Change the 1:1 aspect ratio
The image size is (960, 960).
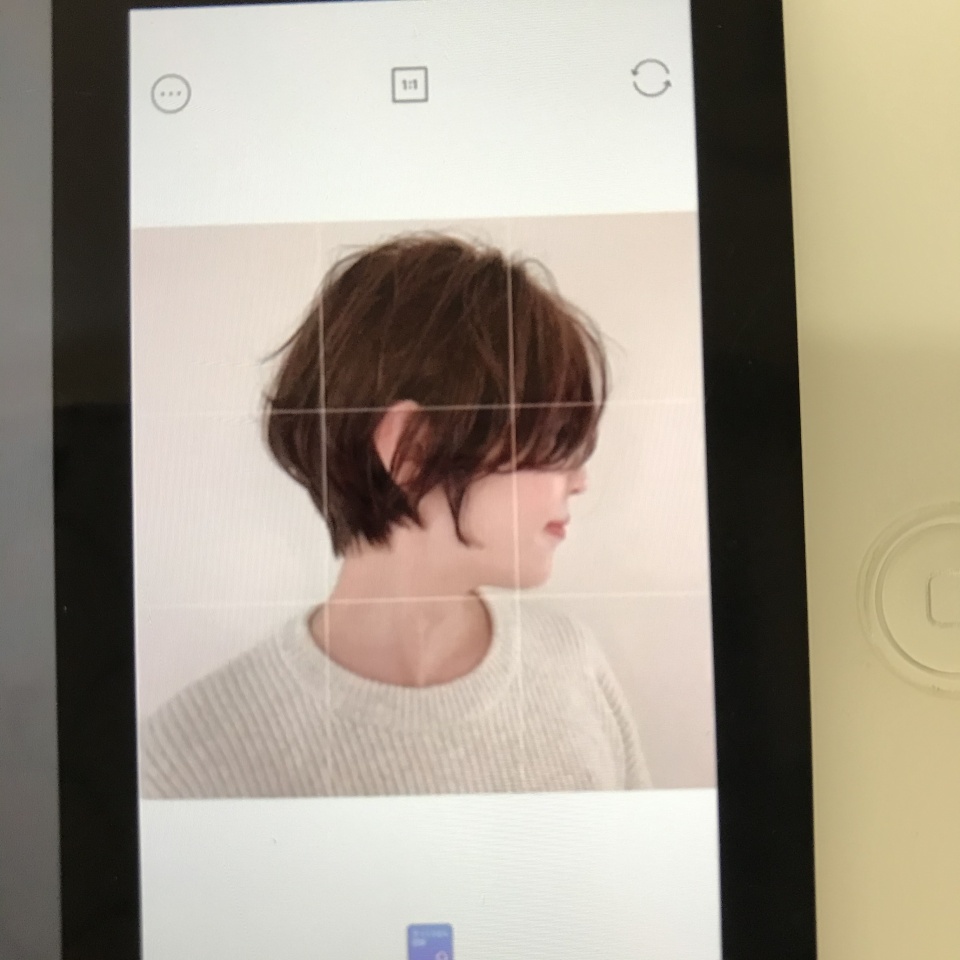coord(409,85)
